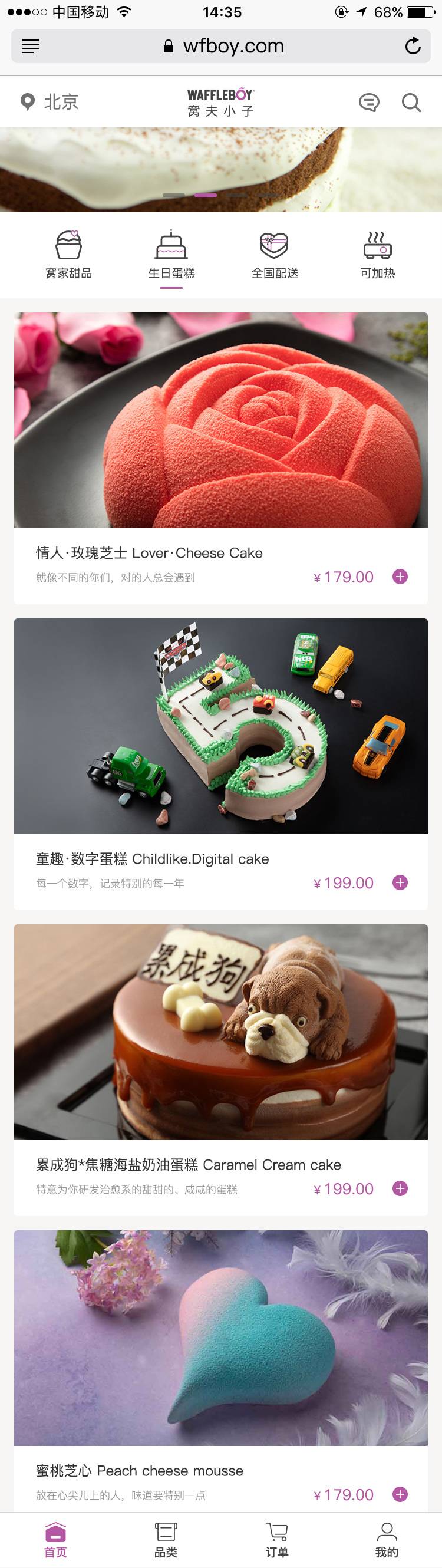
Task: Change the city from 北京
Action: click(x=50, y=101)
